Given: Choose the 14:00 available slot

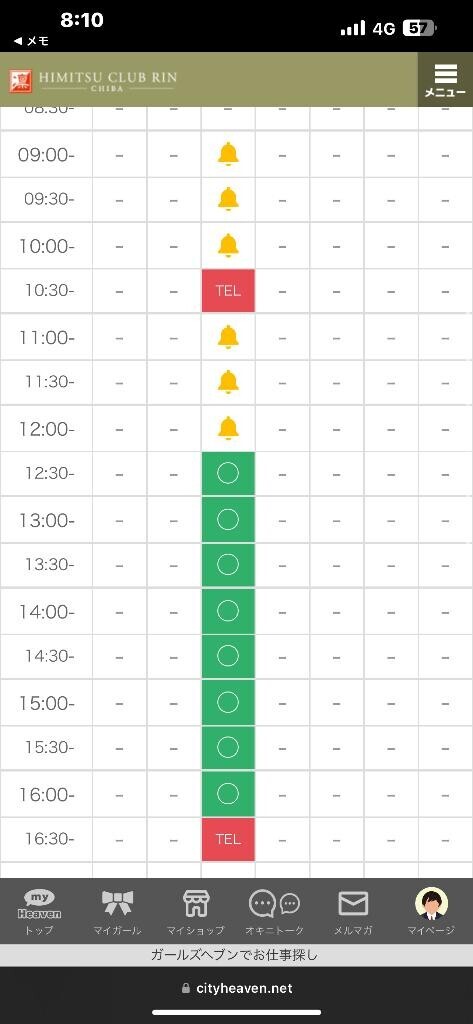Looking at the screenshot, I should (228, 611).
